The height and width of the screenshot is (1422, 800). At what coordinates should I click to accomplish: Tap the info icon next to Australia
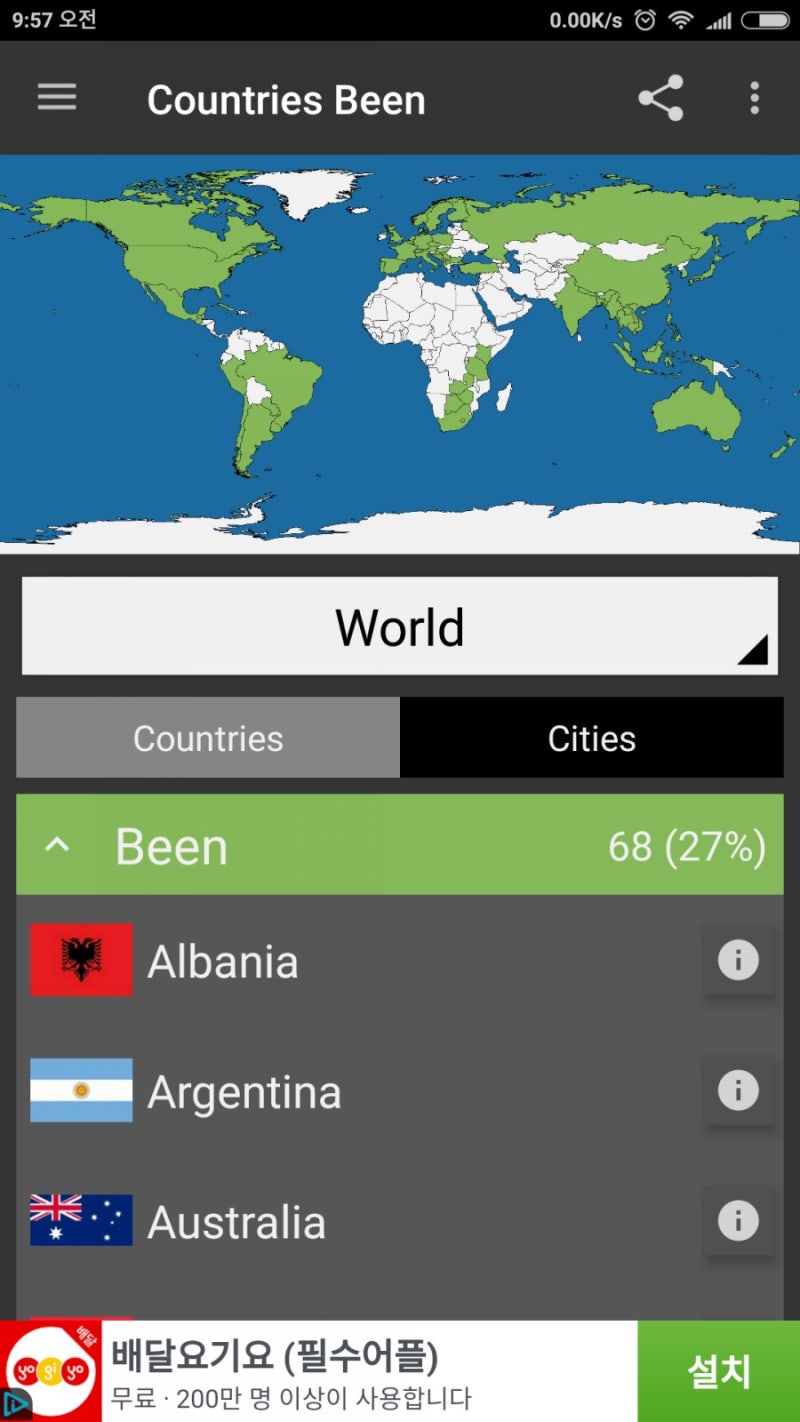[x=738, y=1221]
